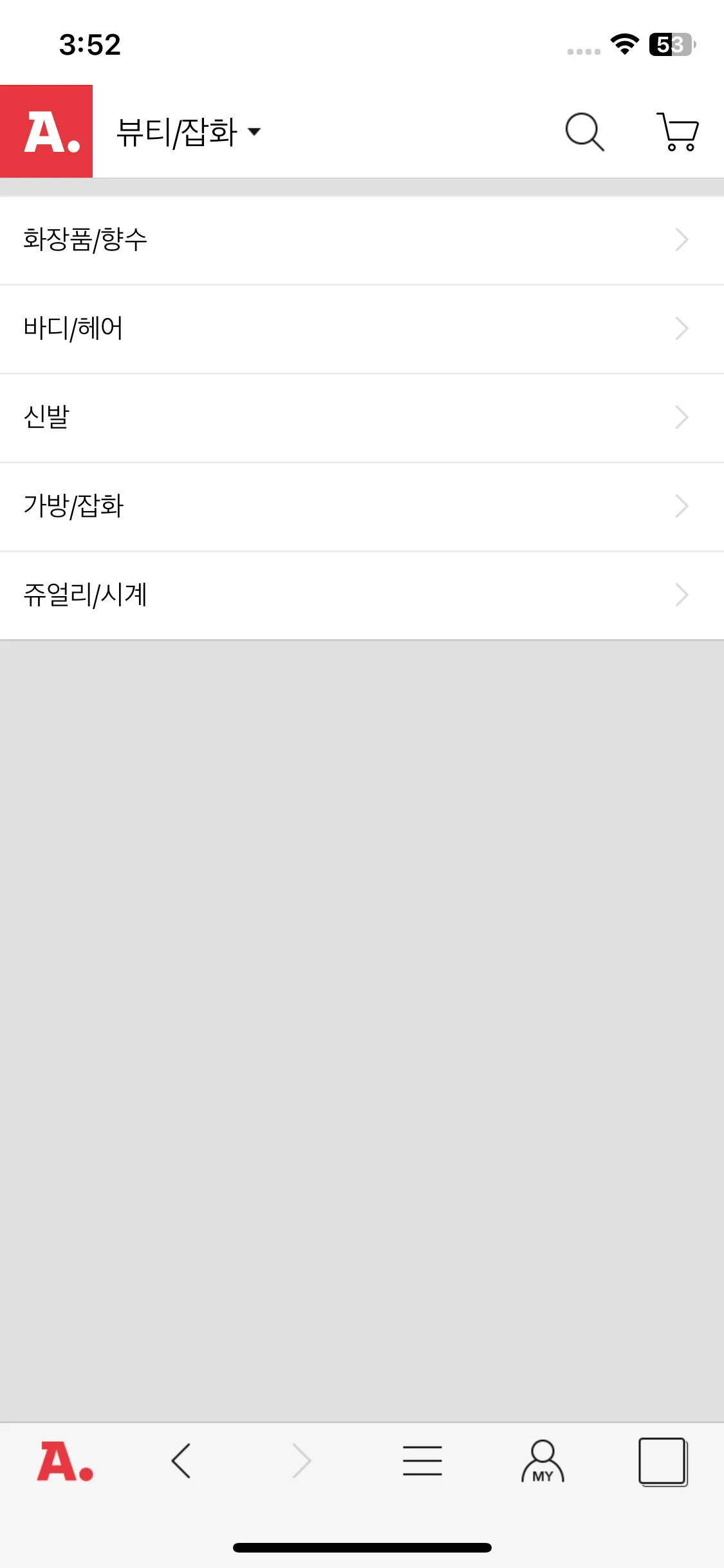724x1568 pixels.
Task: Open the MY account page
Action: (x=543, y=1462)
